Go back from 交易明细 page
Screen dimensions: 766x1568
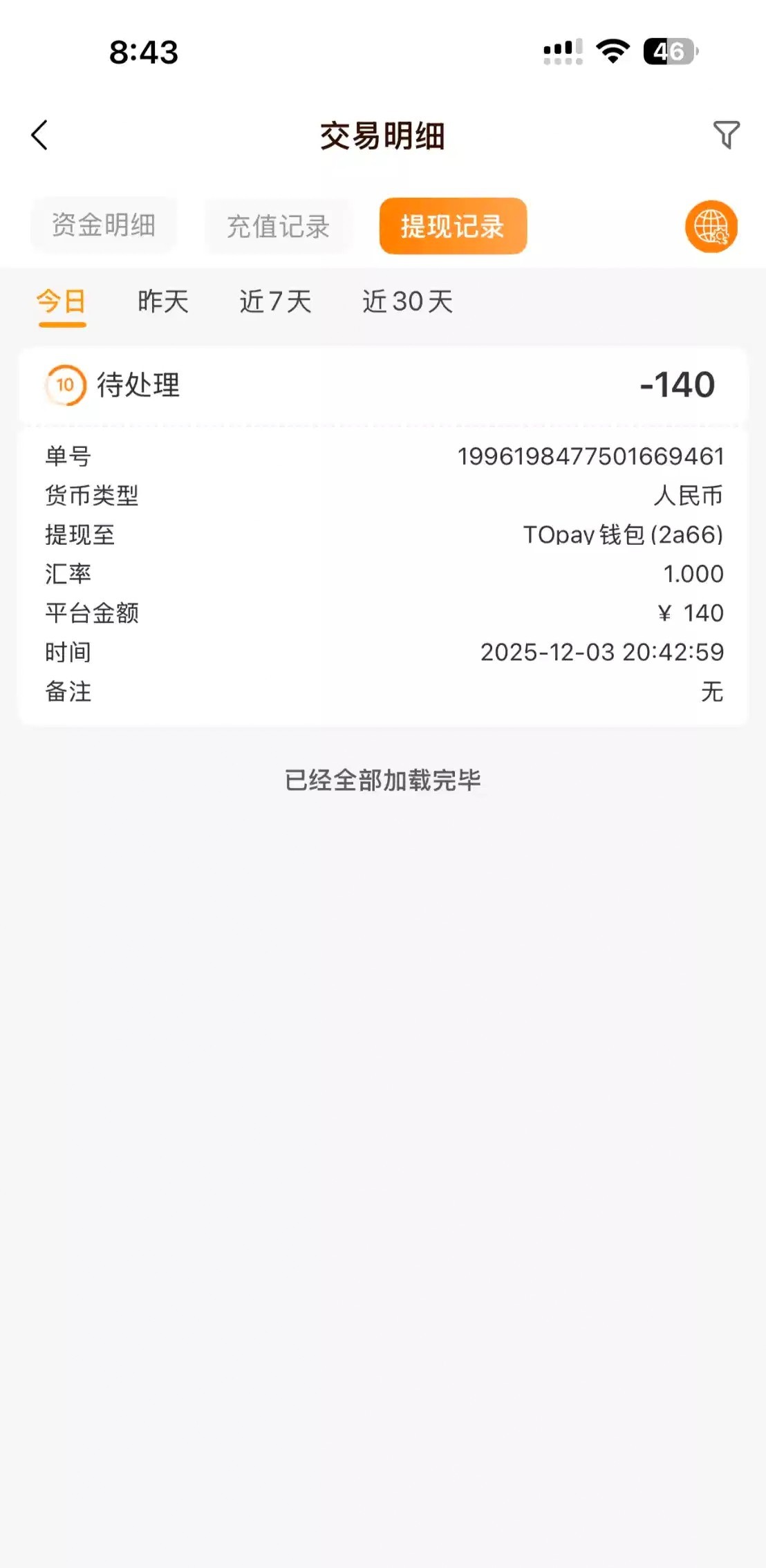point(40,135)
